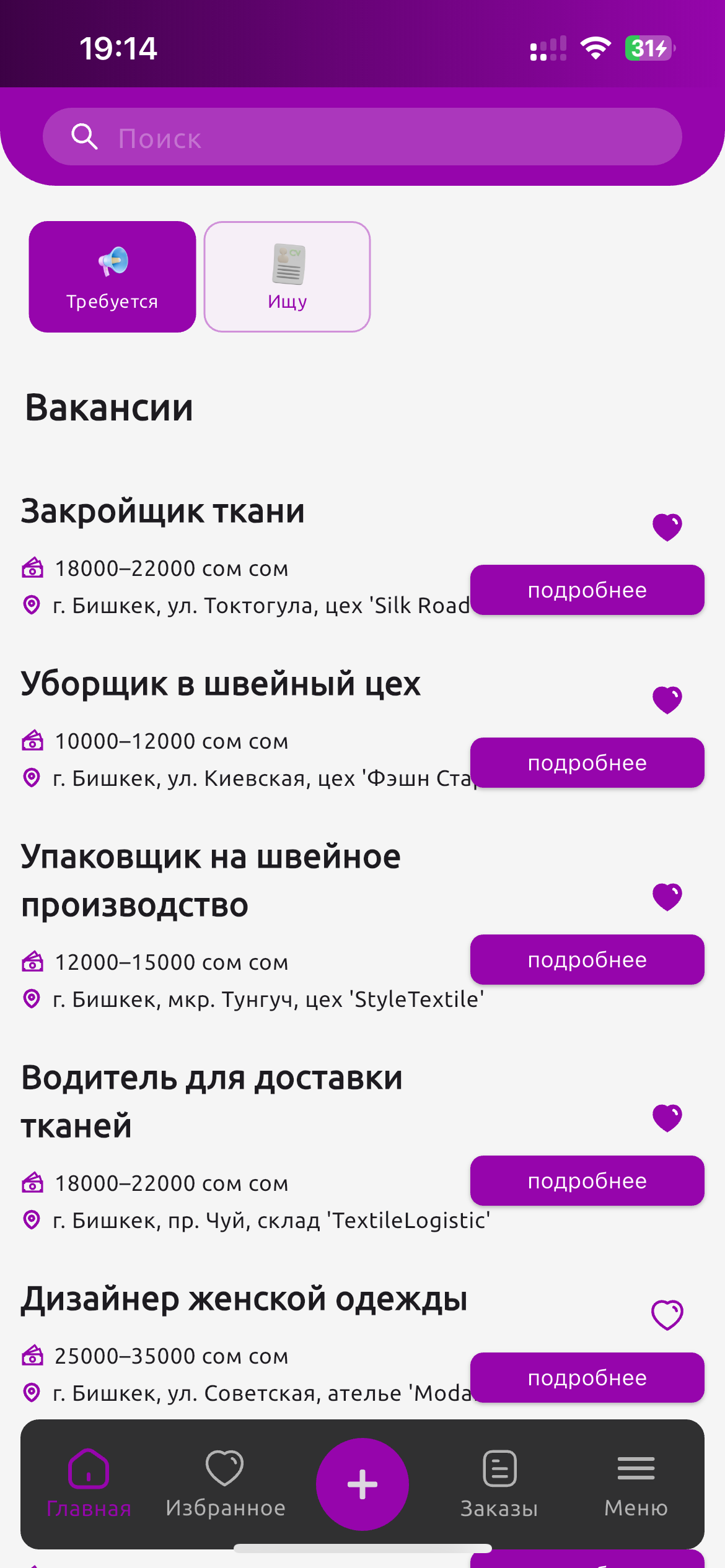Click the heart icon next to Уборщик в швейный цех
The image size is (725, 1568).
coord(667,699)
